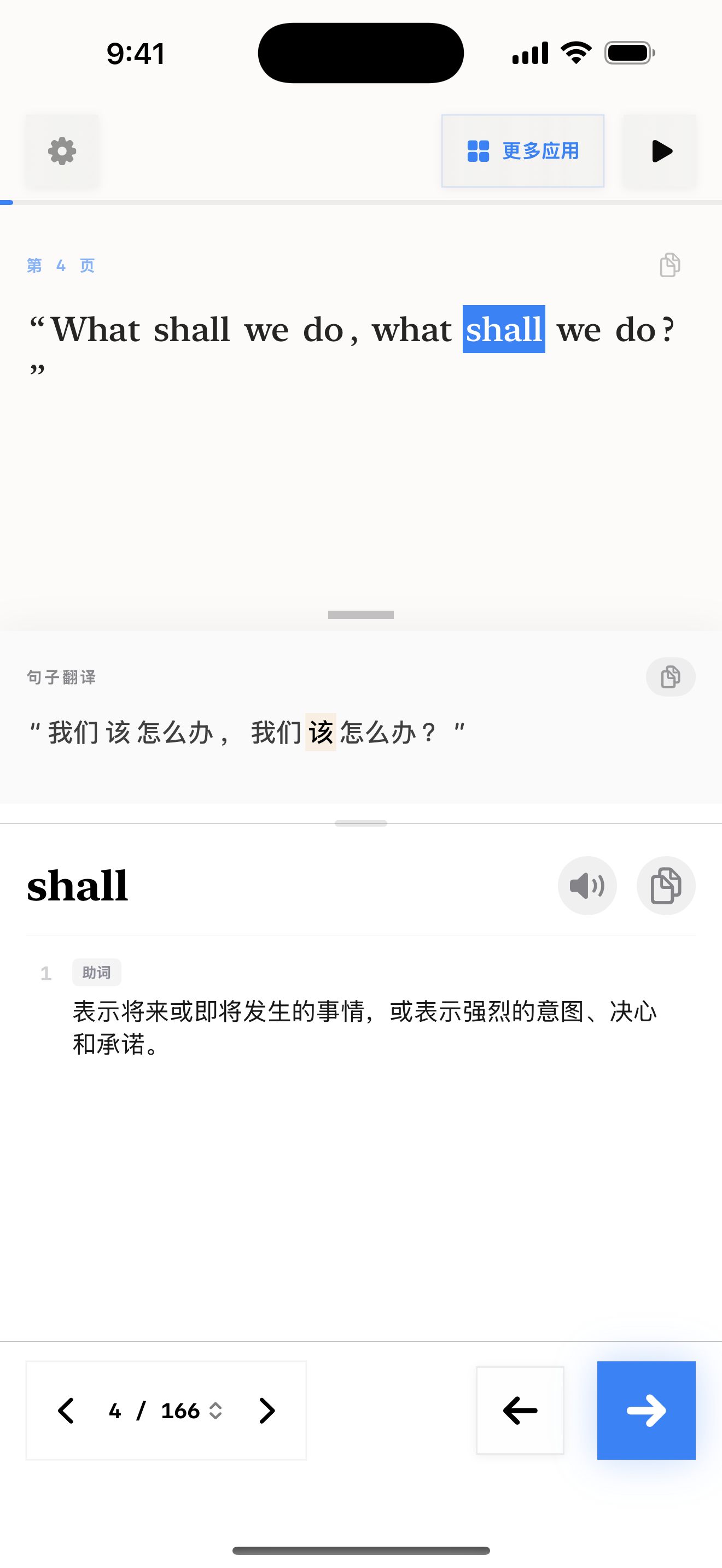Advance with the blue right arrow button
722x1568 pixels.
(646, 1411)
